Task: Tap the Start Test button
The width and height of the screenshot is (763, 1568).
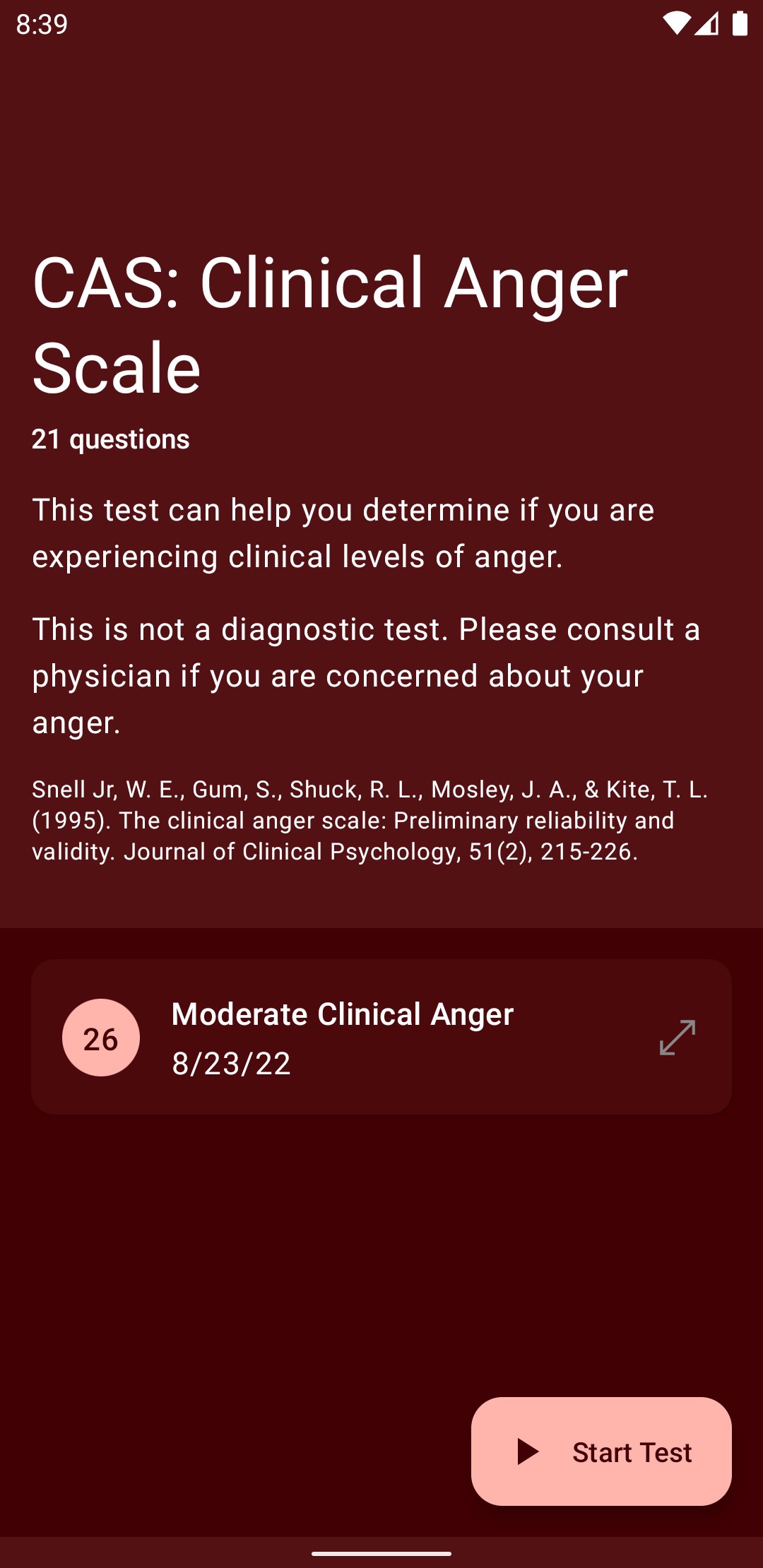Action: 601,1451
